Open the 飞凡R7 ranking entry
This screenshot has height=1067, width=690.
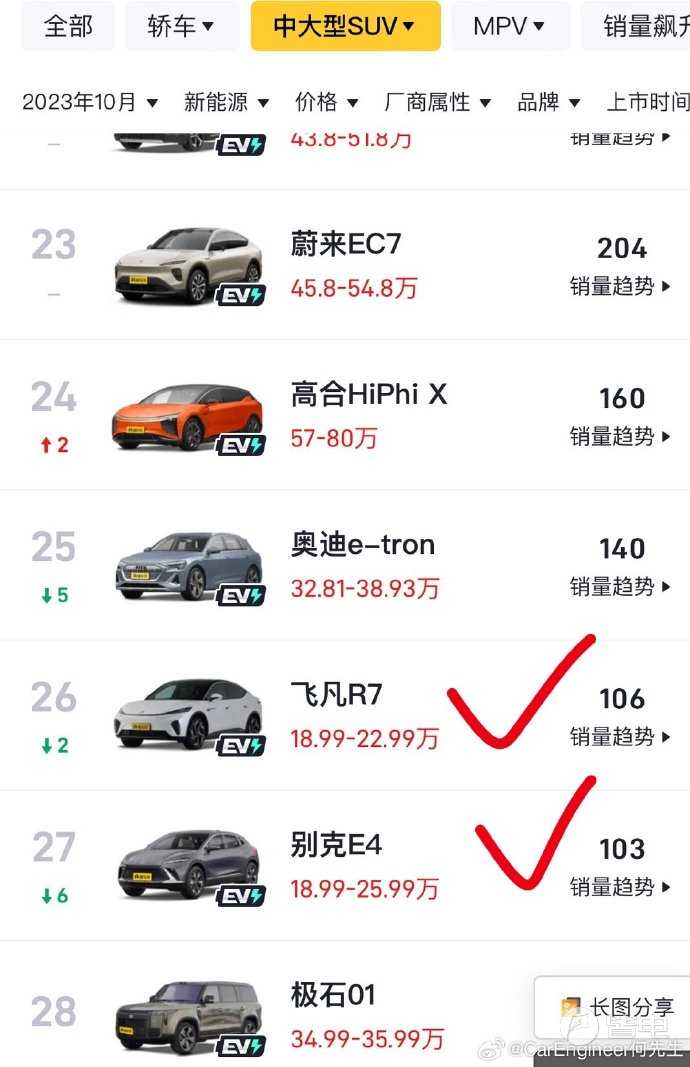click(336, 695)
